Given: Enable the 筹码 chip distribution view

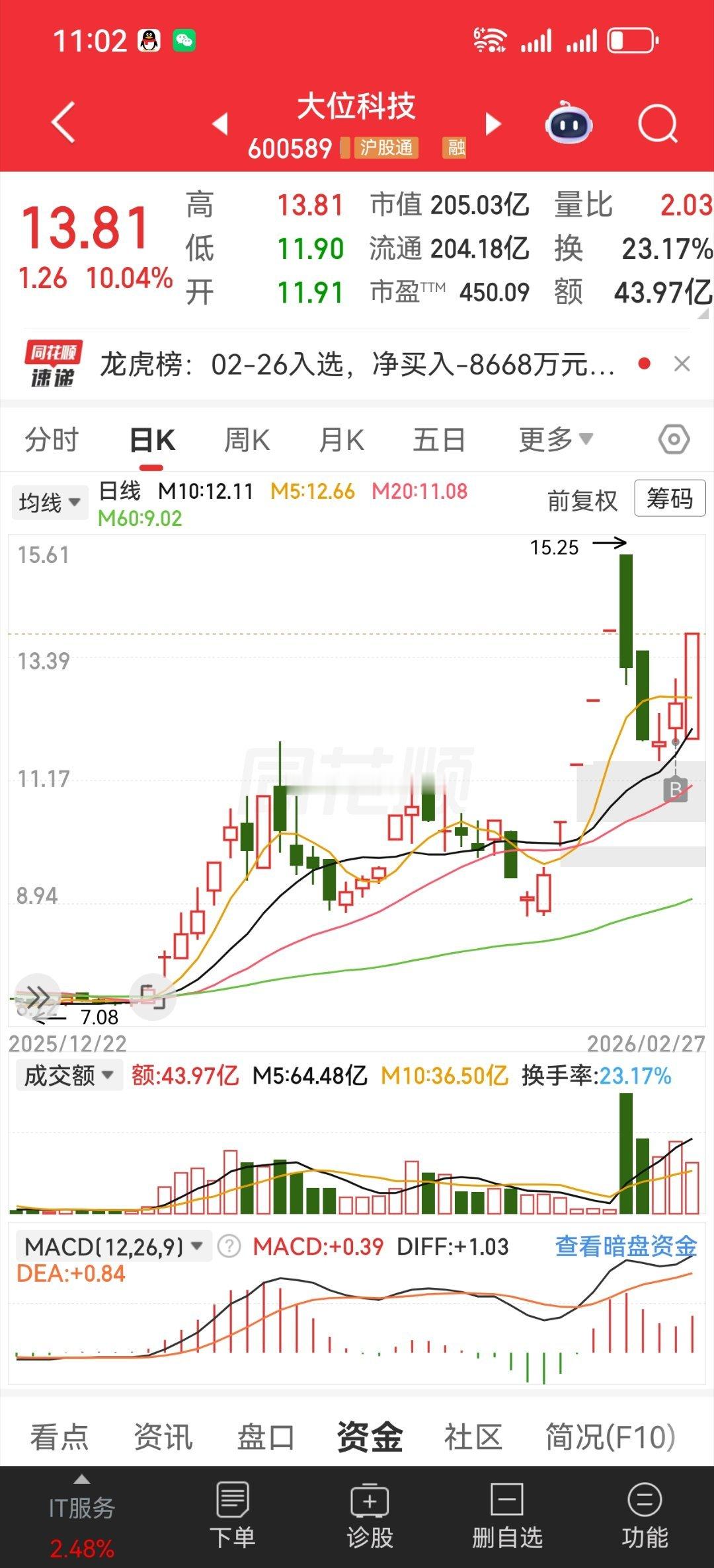Looking at the screenshot, I should (x=669, y=500).
